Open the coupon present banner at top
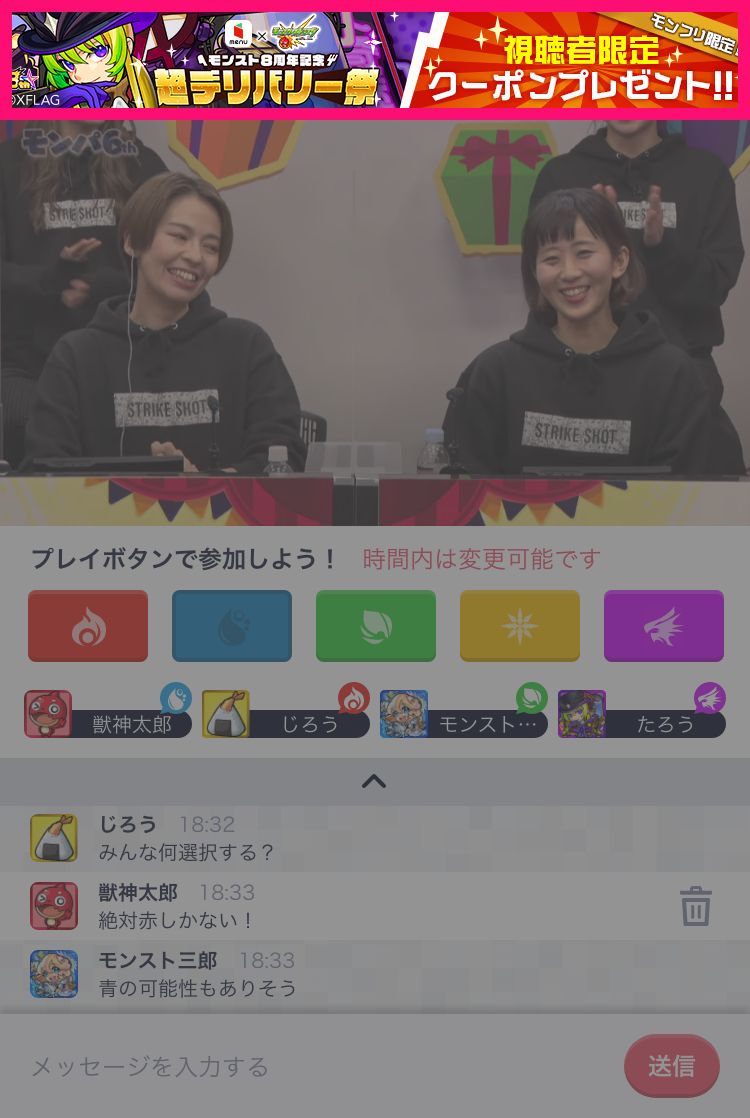750x1118 pixels. pos(375,60)
